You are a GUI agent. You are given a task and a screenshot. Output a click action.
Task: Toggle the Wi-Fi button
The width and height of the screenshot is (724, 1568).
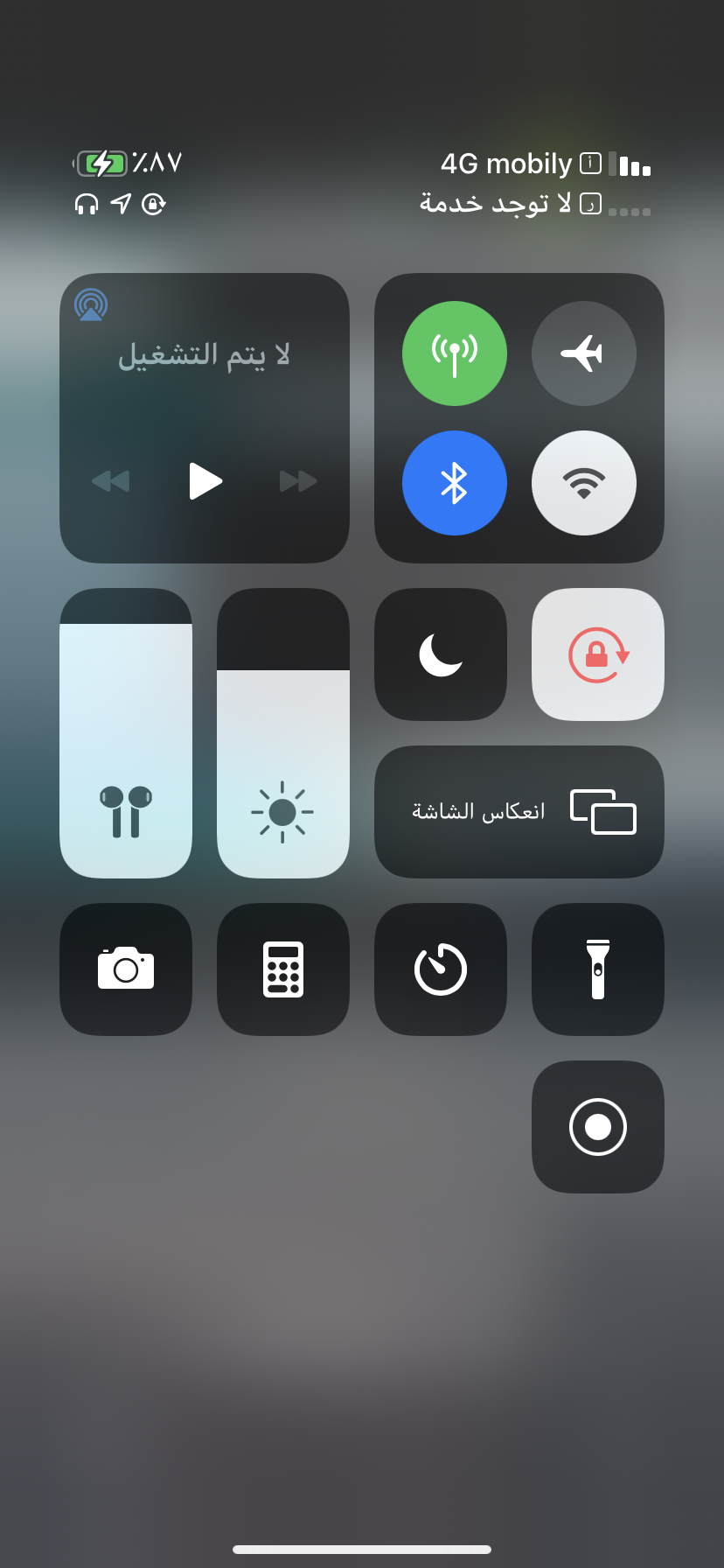click(583, 483)
